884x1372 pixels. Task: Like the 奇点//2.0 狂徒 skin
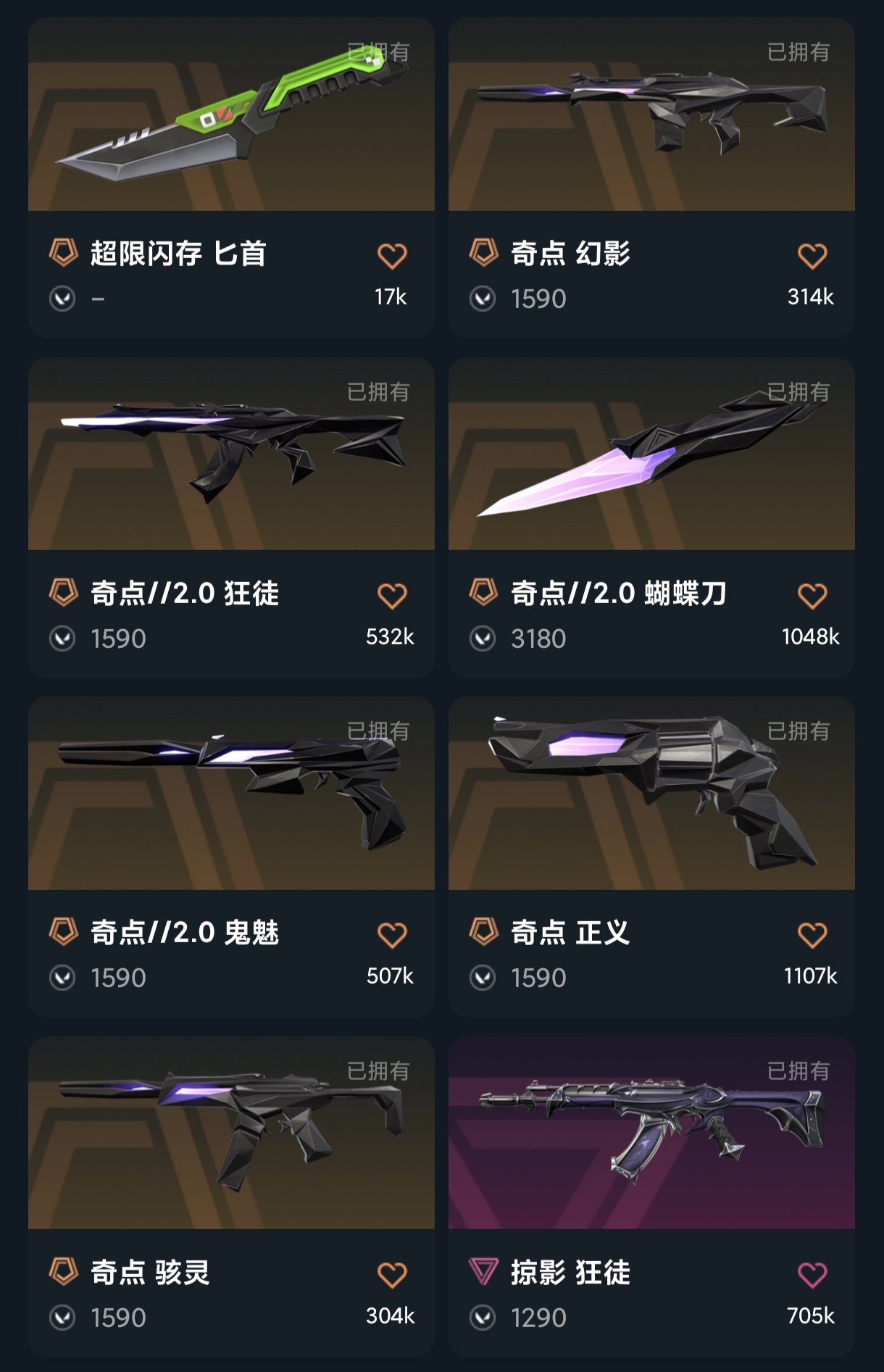click(392, 596)
